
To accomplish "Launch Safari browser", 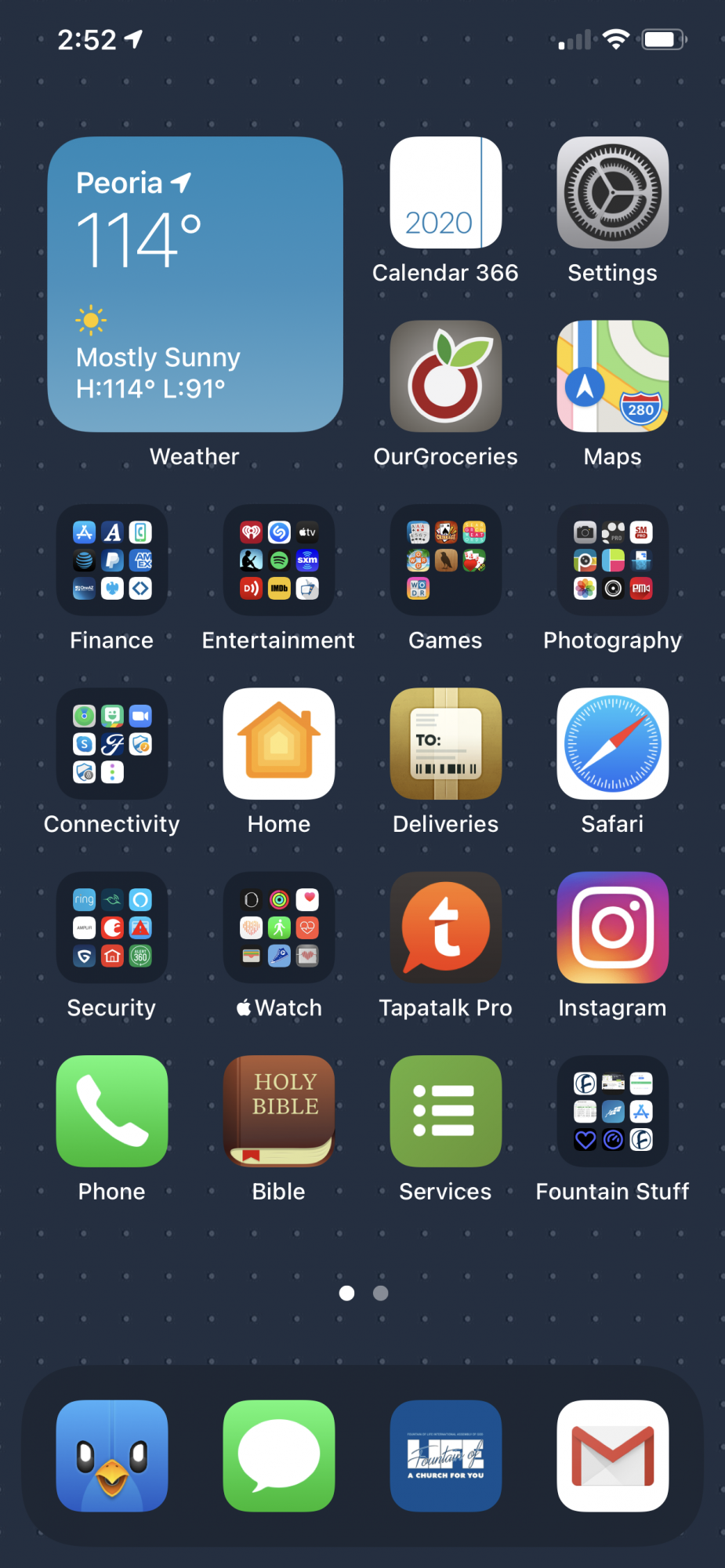I will [613, 744].
